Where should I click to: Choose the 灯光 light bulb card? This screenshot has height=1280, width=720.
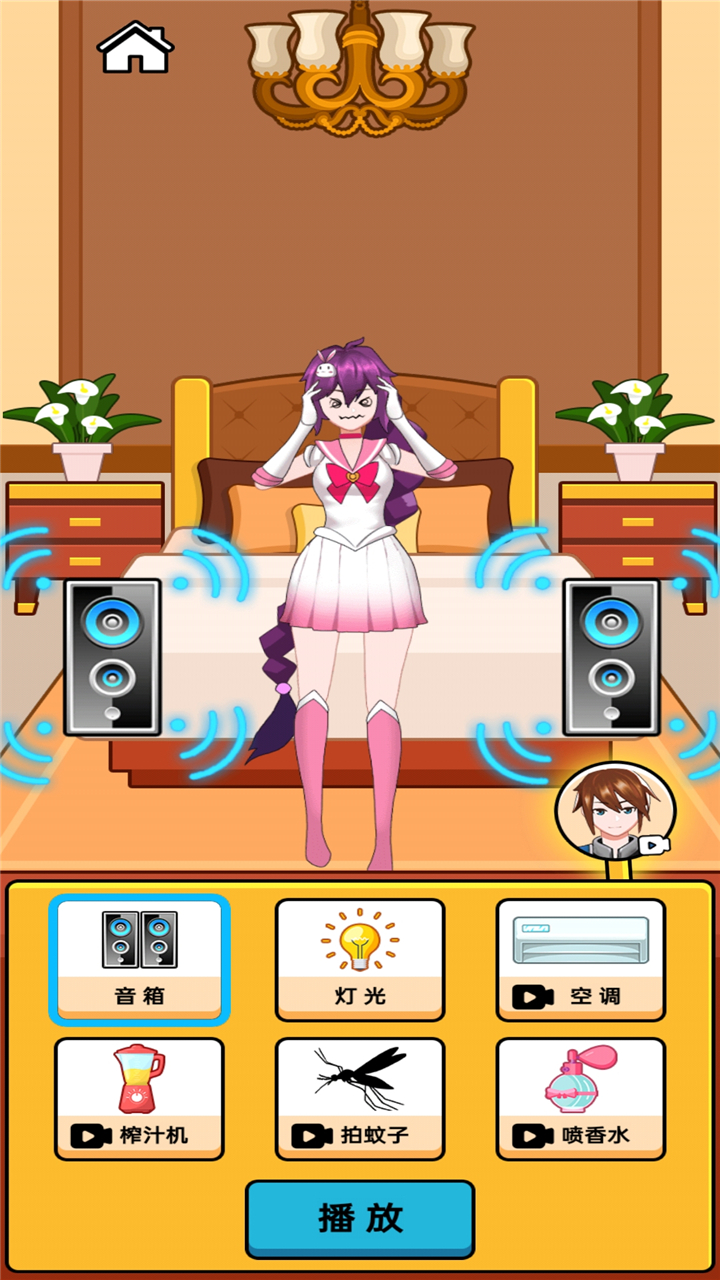(x=360, y=960)
